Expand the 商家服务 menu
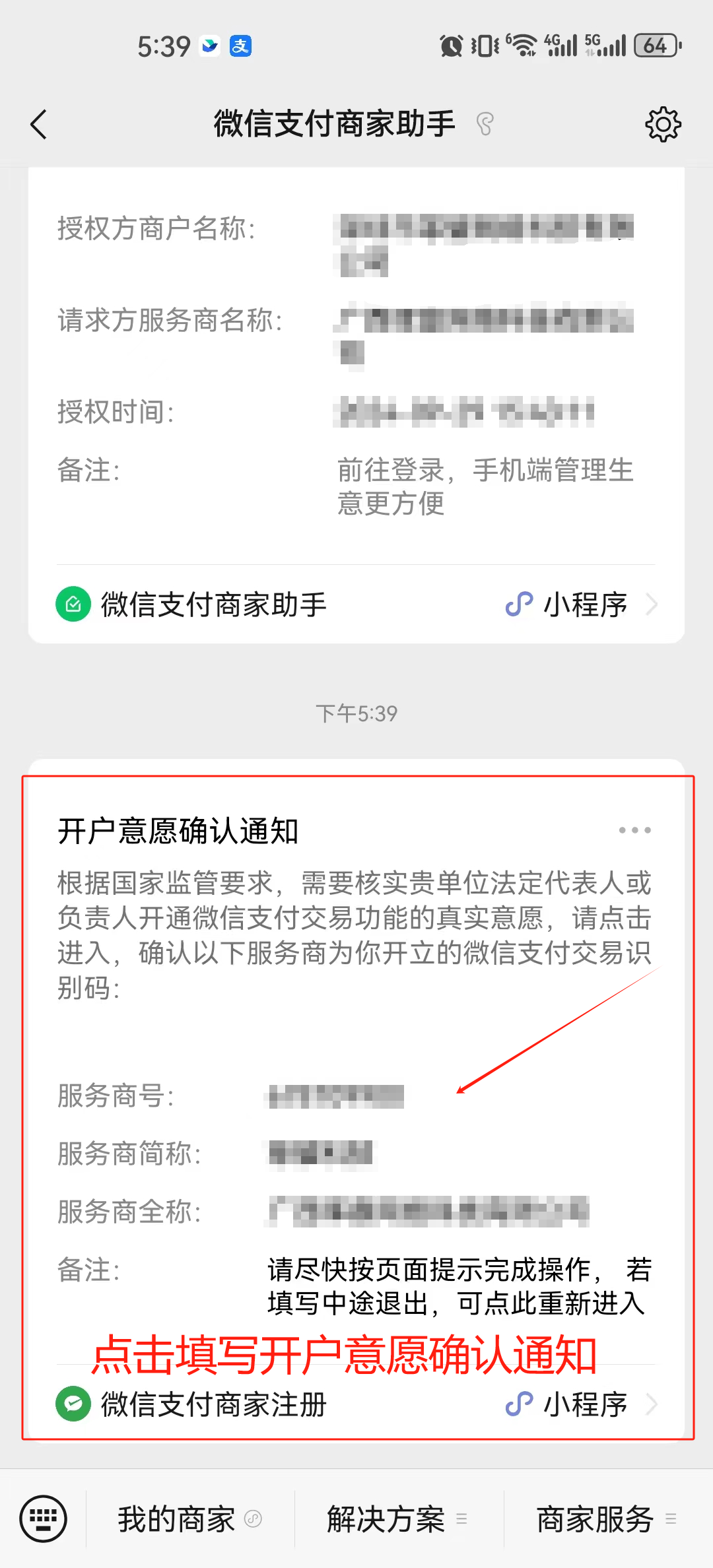Viewport: 713px width, 1568px height. (607, 1519)
